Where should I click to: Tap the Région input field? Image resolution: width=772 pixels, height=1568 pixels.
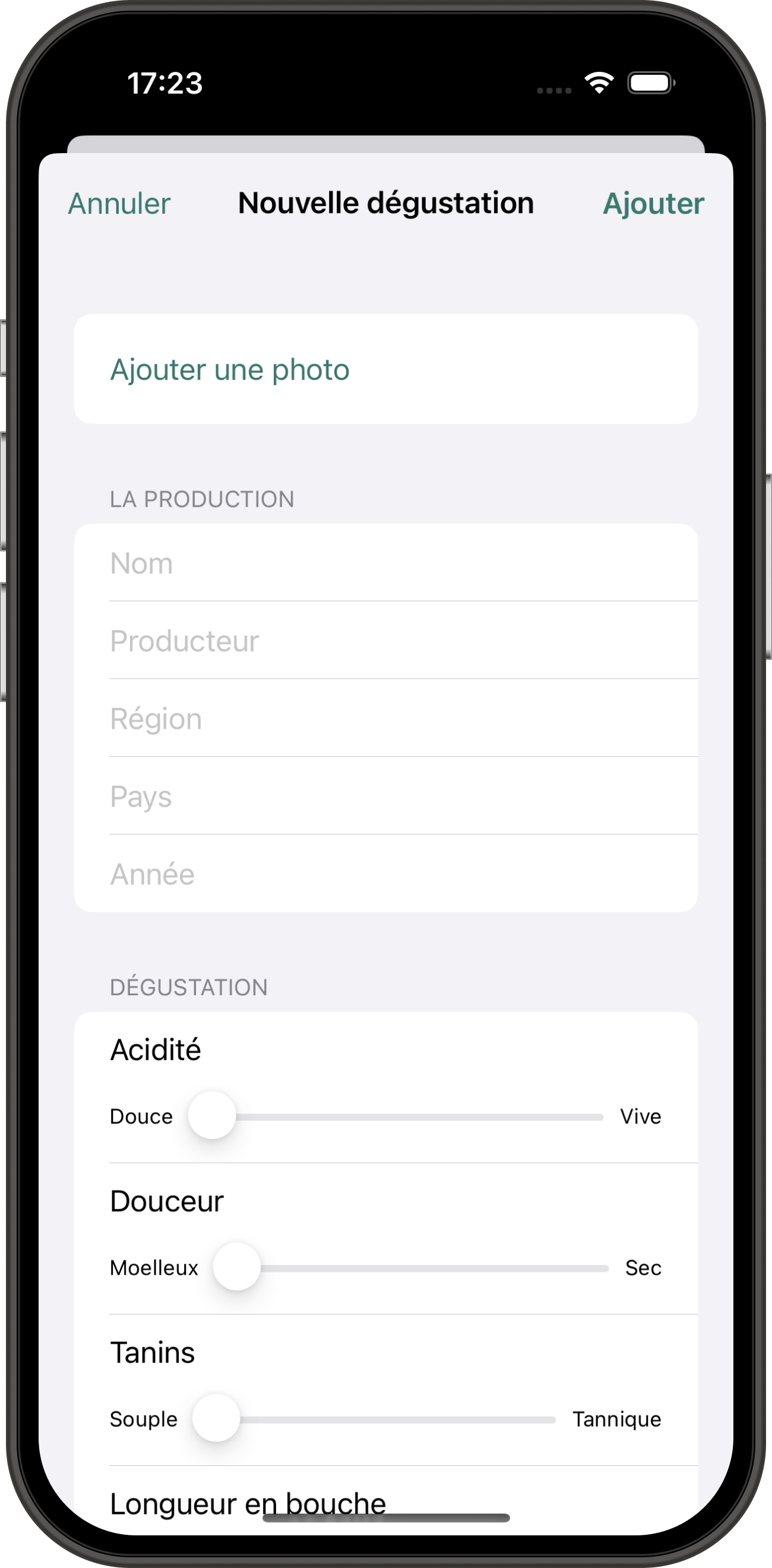[385, 718]
